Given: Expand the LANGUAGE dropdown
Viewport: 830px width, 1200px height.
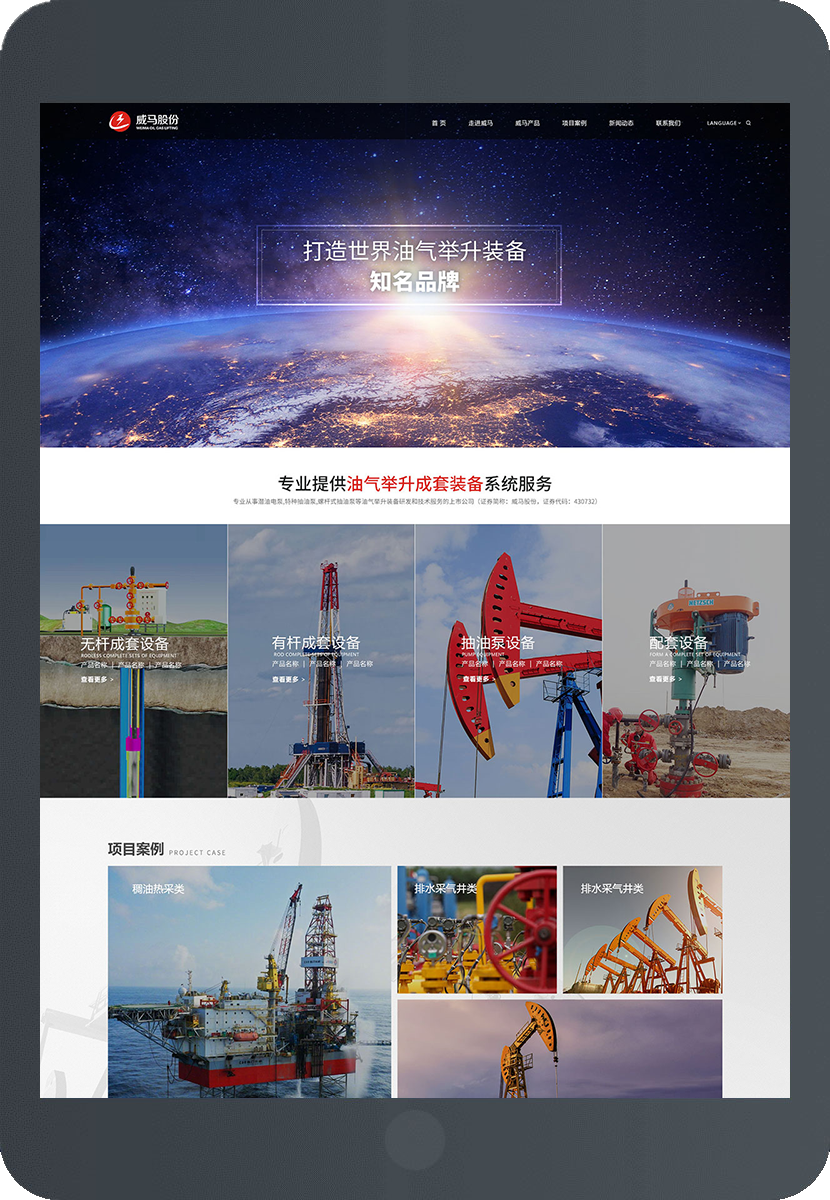Looking at the screenshot, I should 723,123.
